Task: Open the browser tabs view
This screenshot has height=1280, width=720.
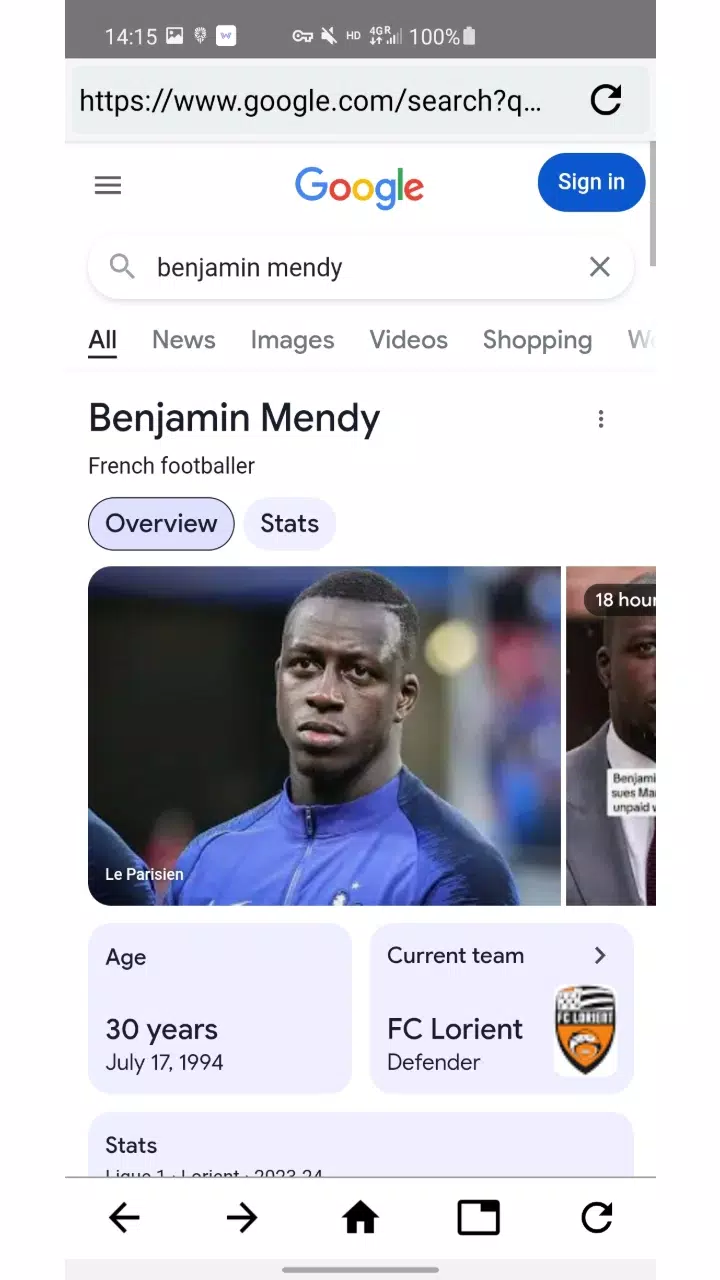Action: tap(478, 1217)
